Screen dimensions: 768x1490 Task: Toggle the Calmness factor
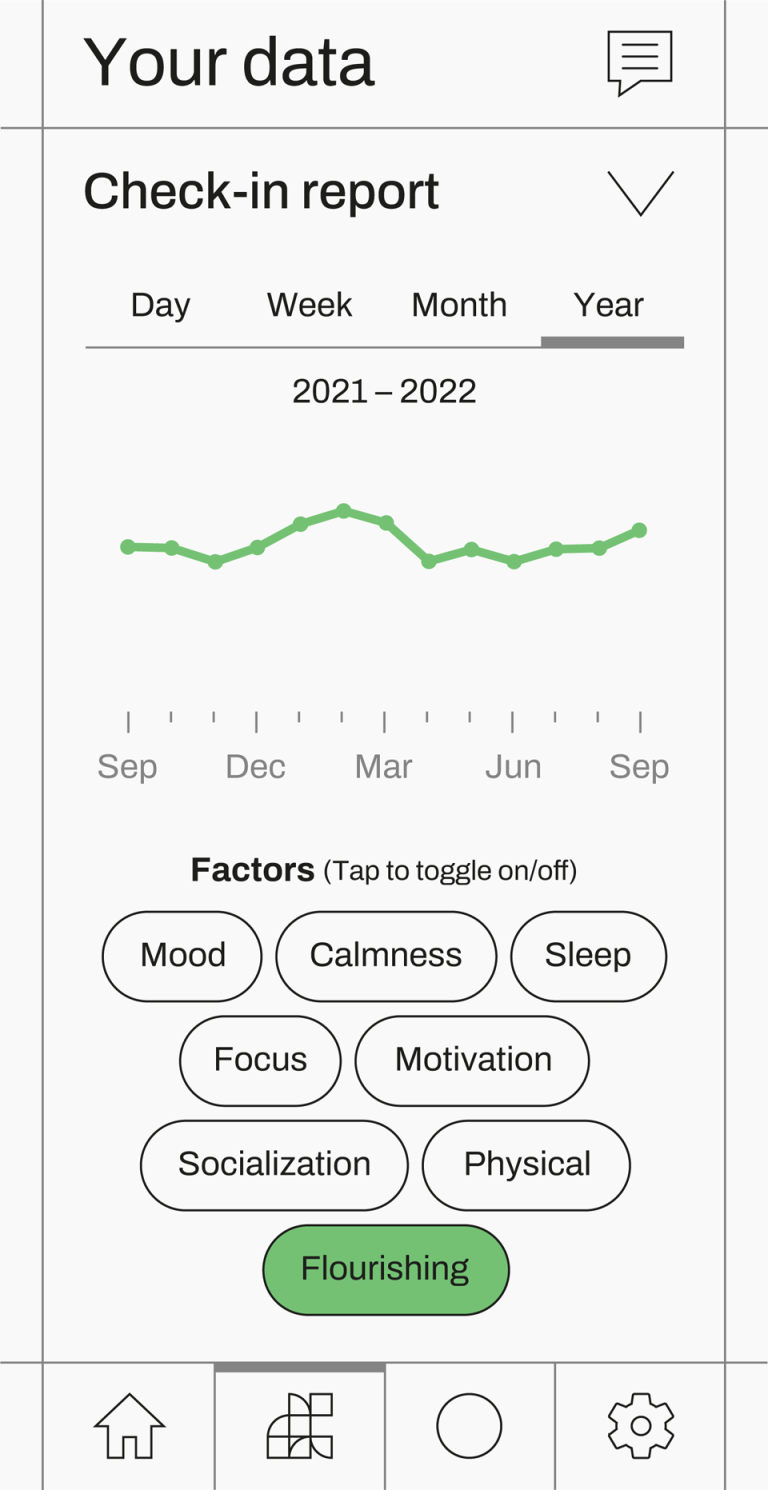point(386,955)
